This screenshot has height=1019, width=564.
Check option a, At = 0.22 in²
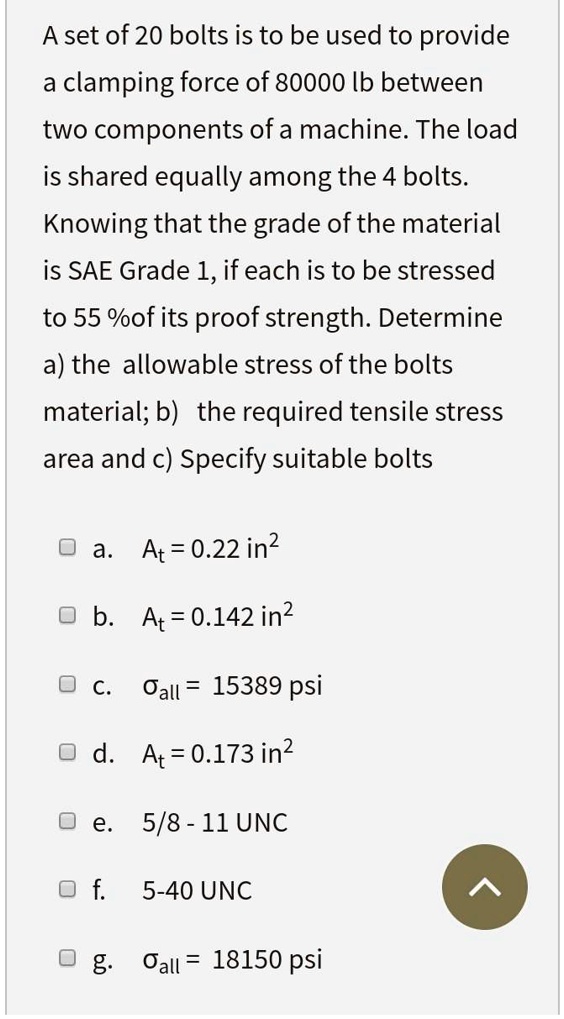tap(66, 547)
